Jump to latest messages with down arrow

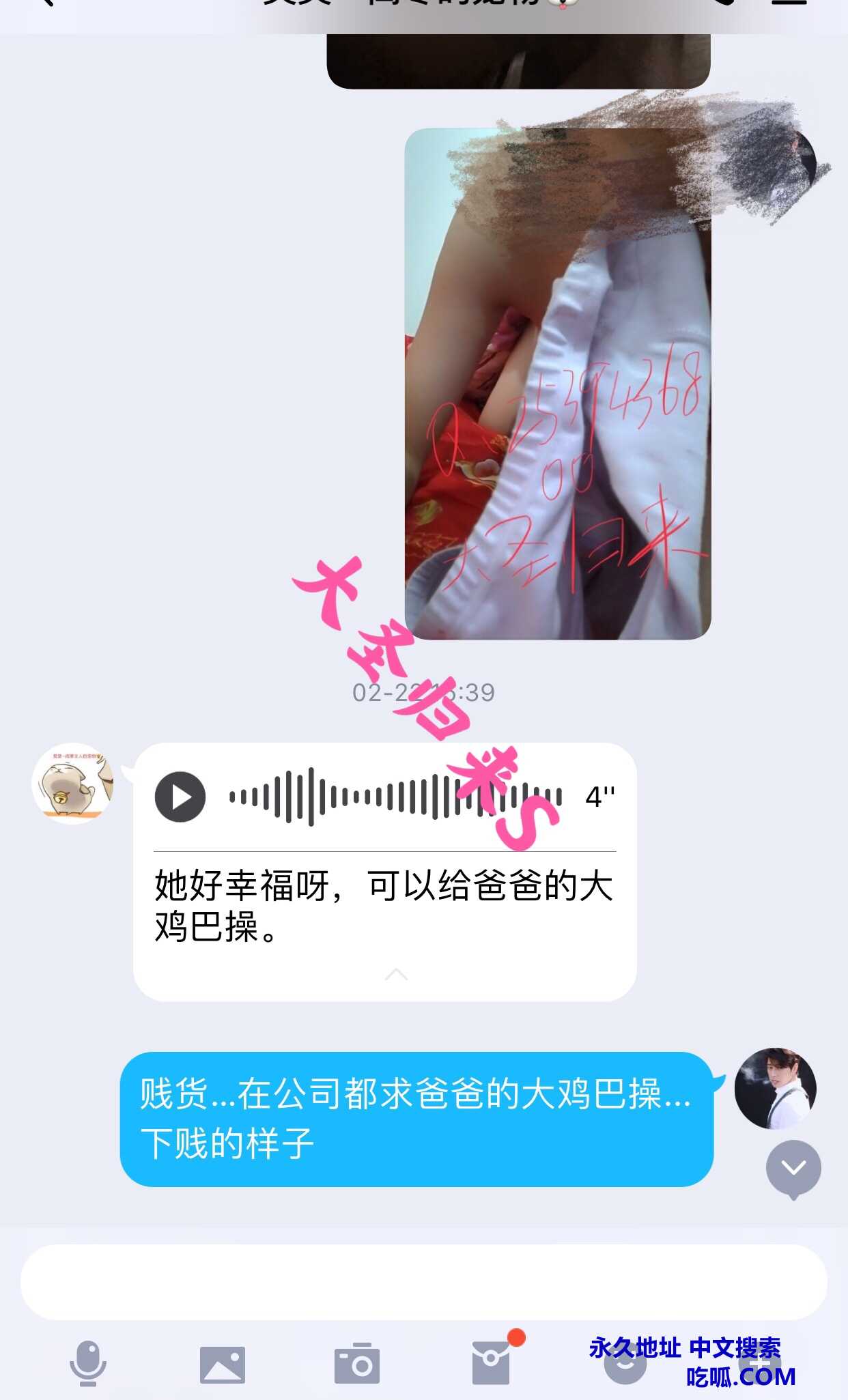[x=793, y=1168]
